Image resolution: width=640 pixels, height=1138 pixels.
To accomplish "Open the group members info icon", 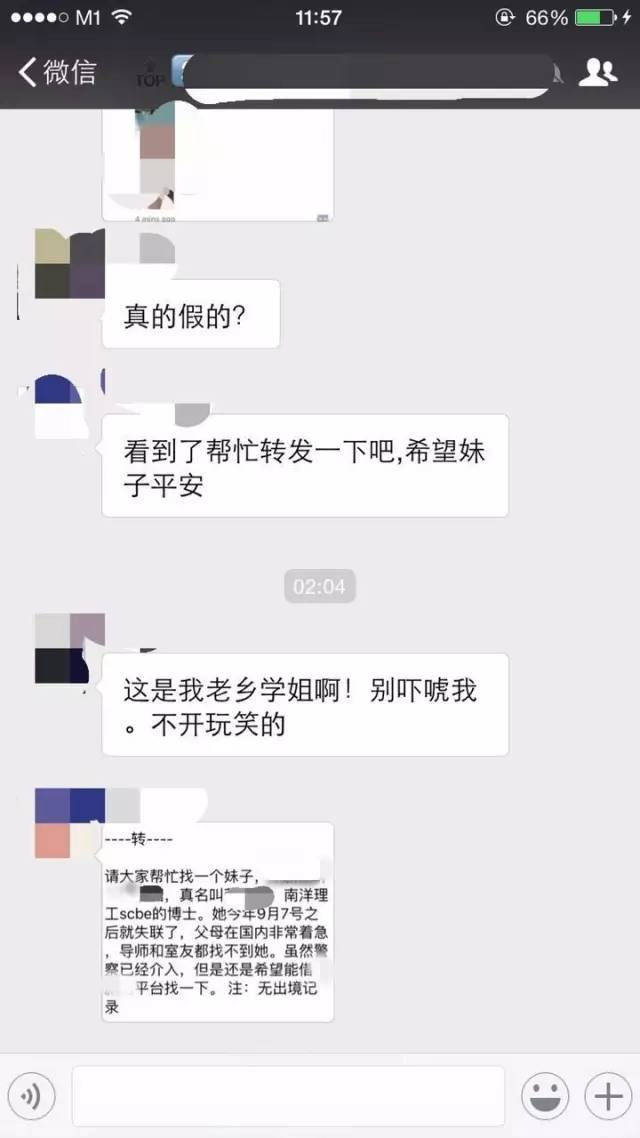I will coord(598,72).
